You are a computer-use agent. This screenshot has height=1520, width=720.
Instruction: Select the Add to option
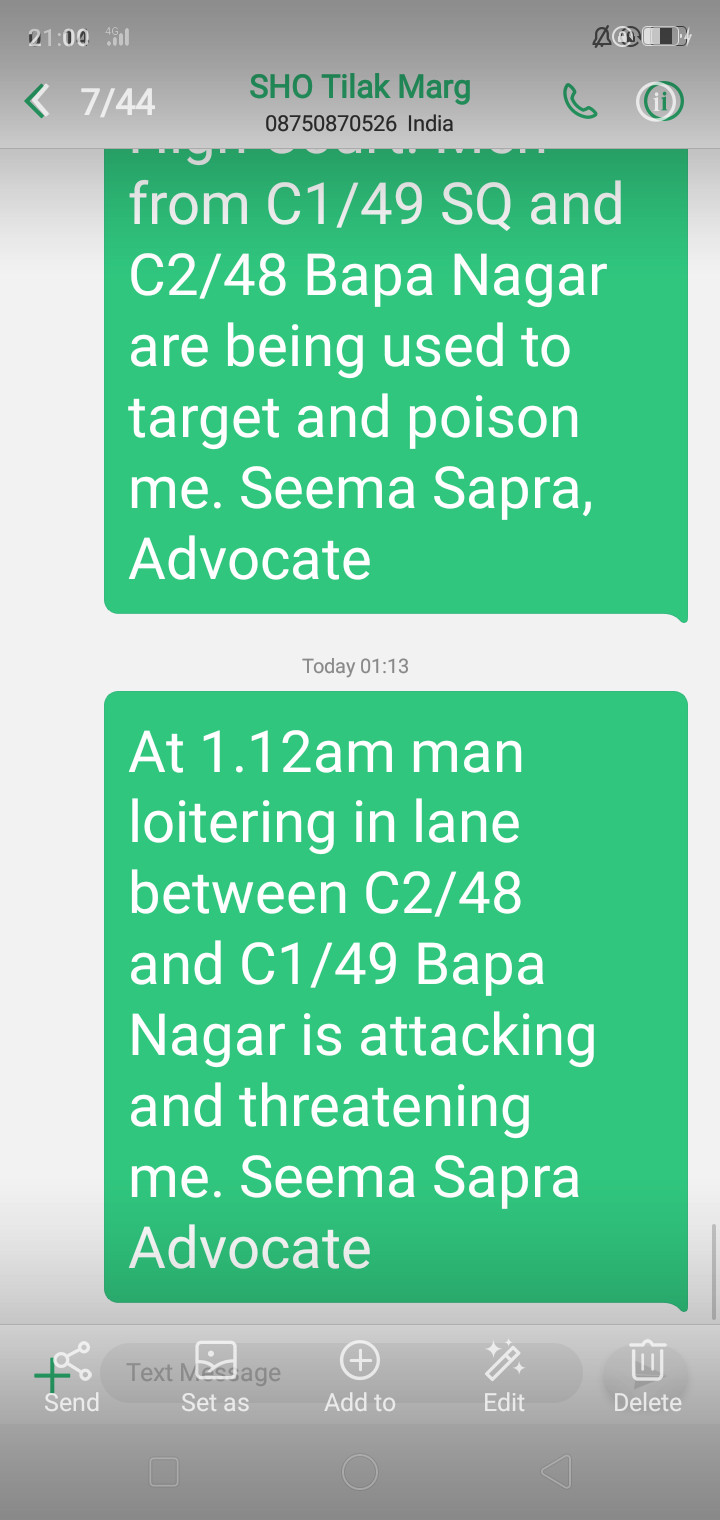pos(360,1377)
